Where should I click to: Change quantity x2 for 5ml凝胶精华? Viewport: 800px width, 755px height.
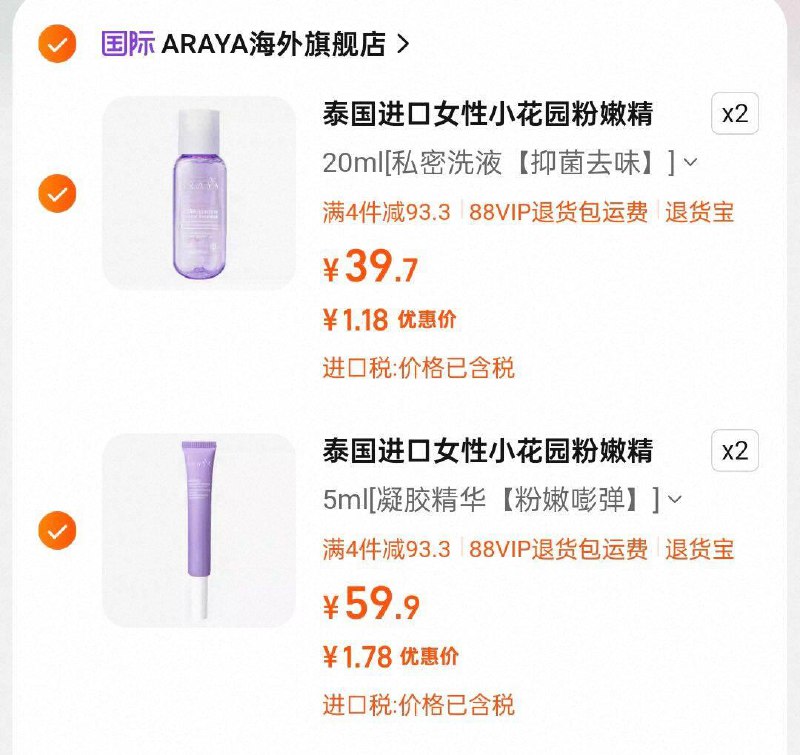[735, 451]
